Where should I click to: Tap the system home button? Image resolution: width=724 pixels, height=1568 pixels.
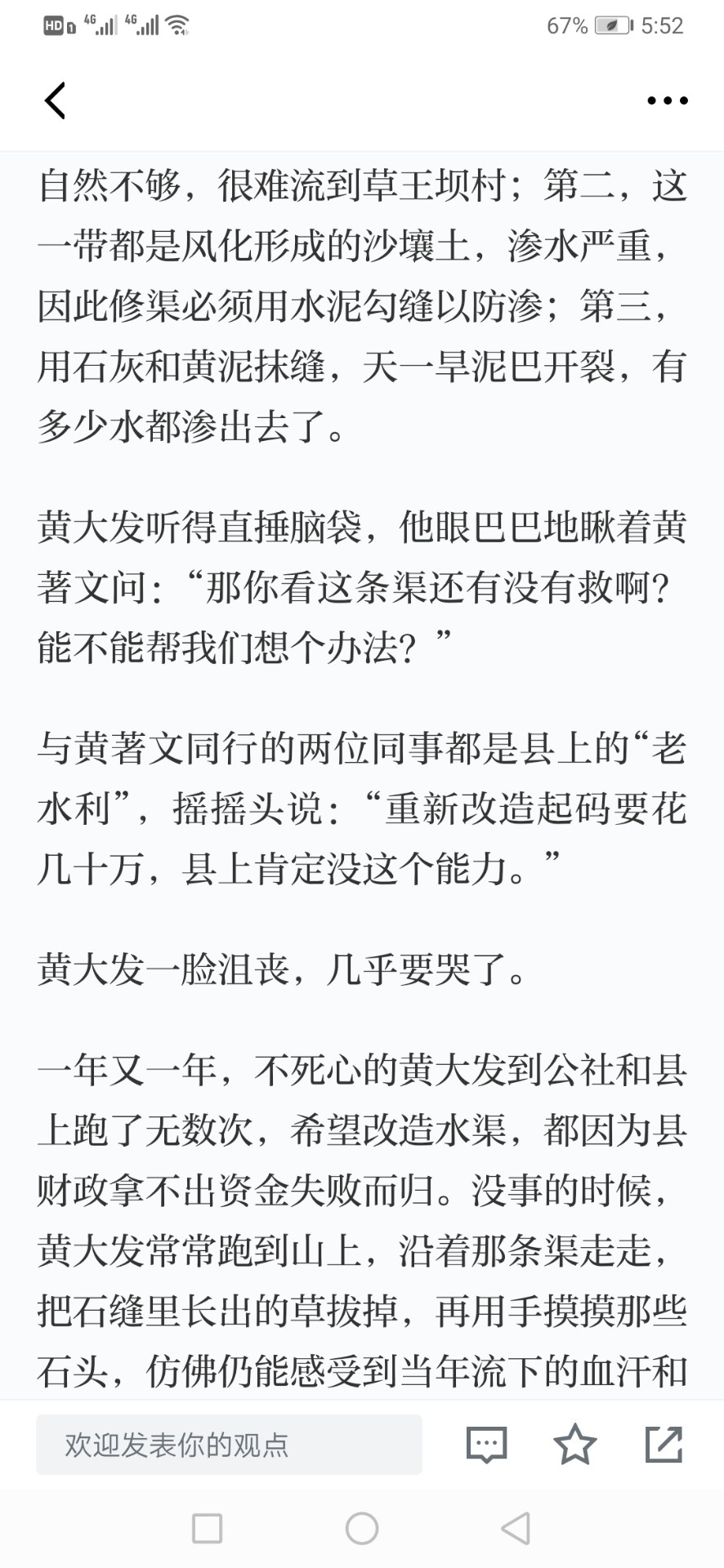(362, 1528)
